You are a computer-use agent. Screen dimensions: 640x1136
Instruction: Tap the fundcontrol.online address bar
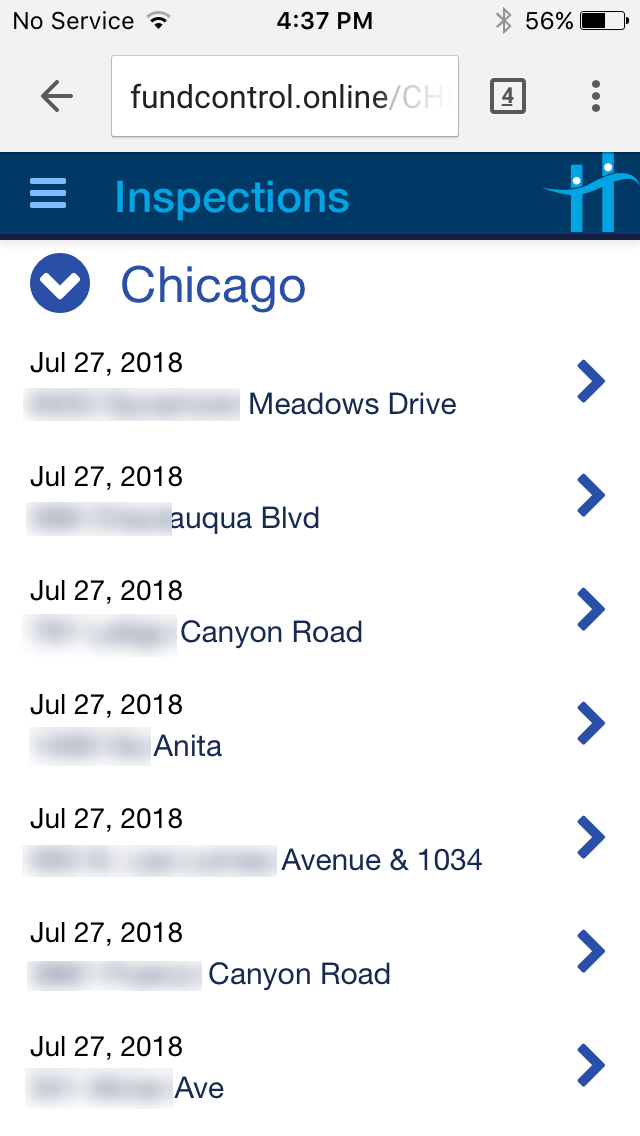pyautogui.click(x=285, y=96)
